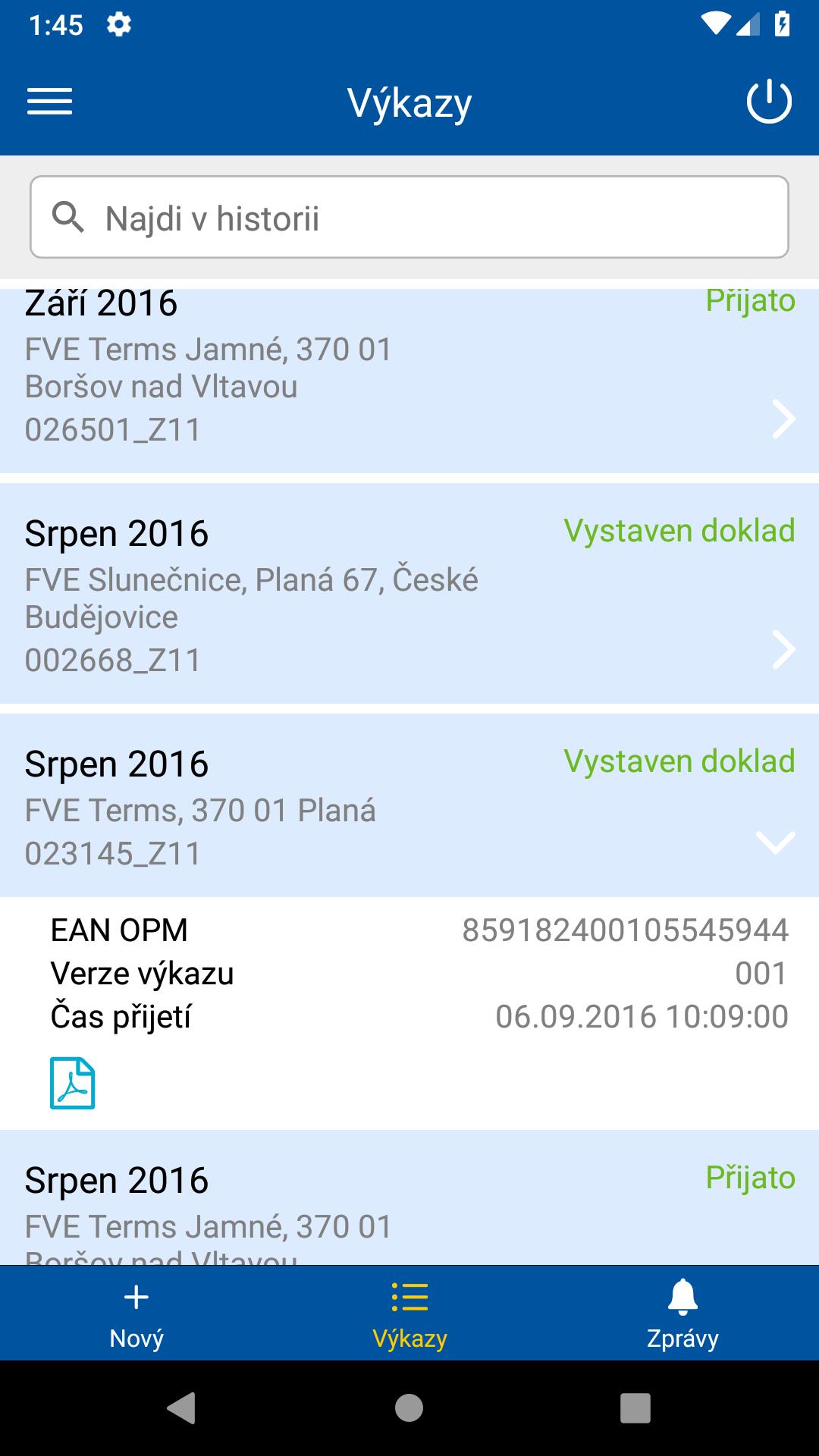Viewport: 819px width, 1456px height.
Task: Switch to the Nový tab
Action: click(x=136, y=1313)
